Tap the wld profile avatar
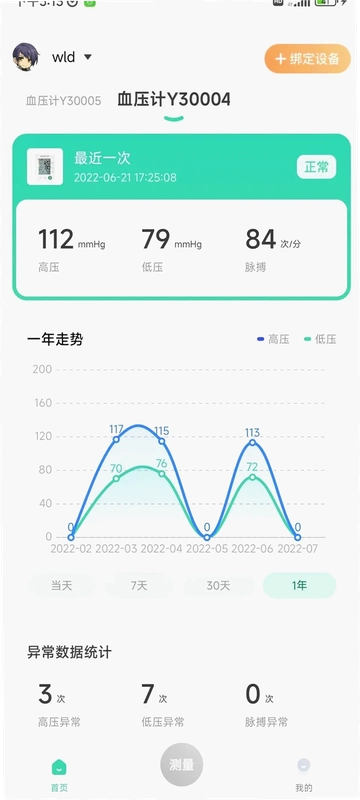Screen dimensions: 360x800 coord(26,57)
